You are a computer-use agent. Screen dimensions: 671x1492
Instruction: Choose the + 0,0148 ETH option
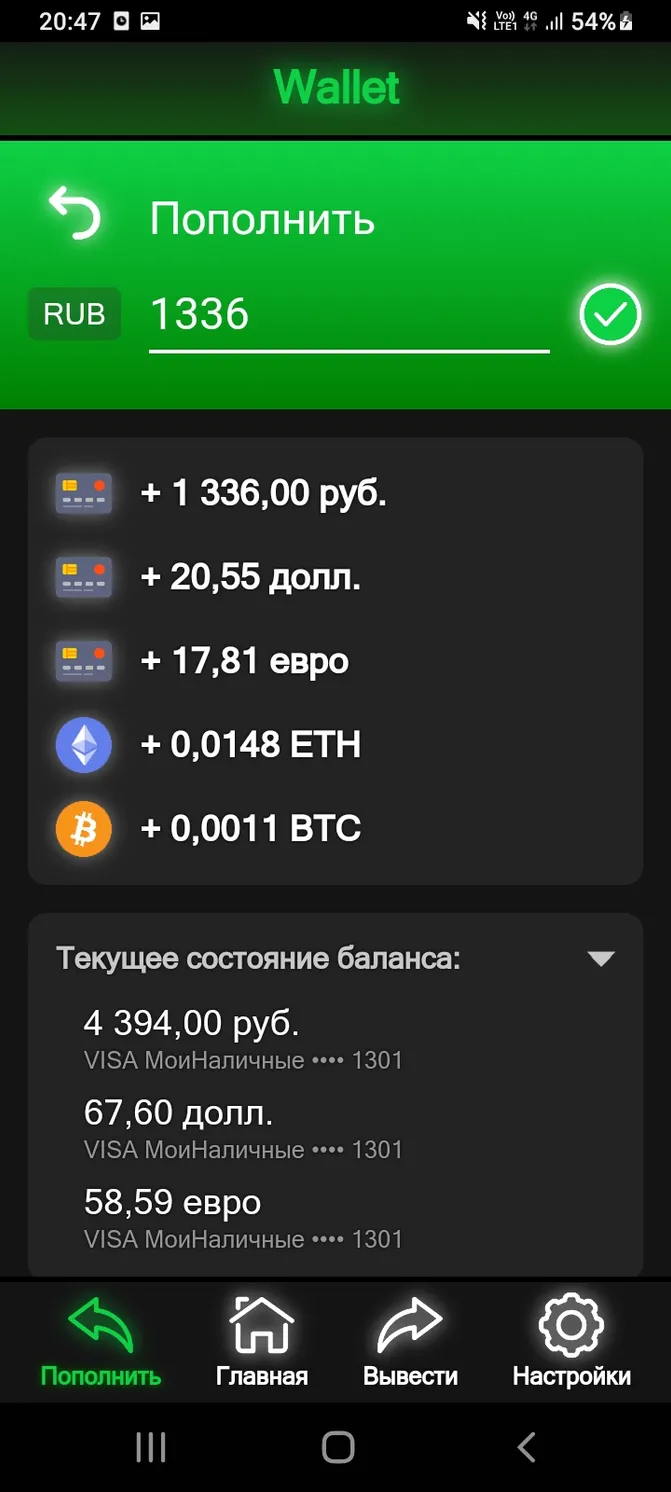click(335, 745)
